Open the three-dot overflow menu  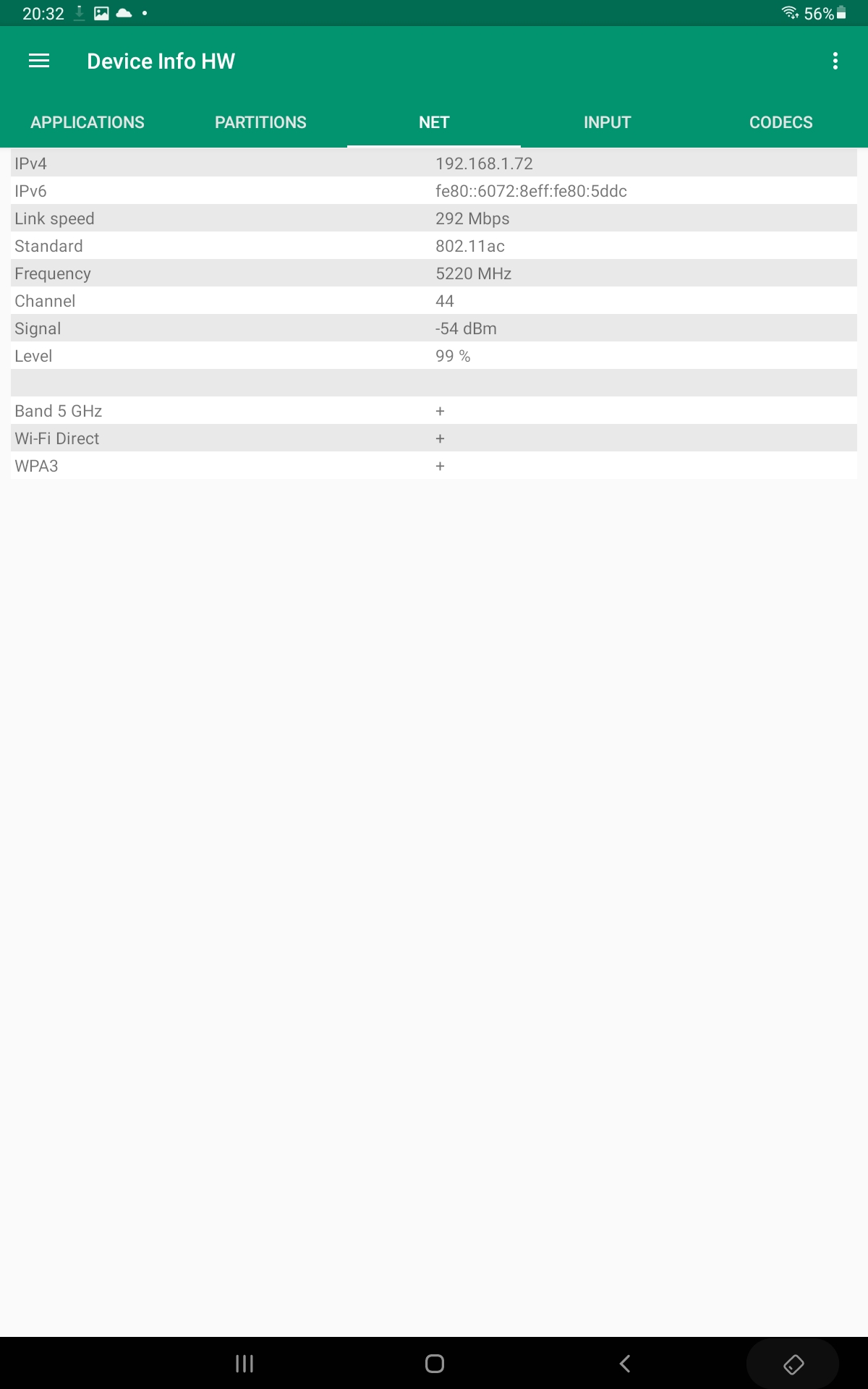pyautogui.click(x=835, y=61)
